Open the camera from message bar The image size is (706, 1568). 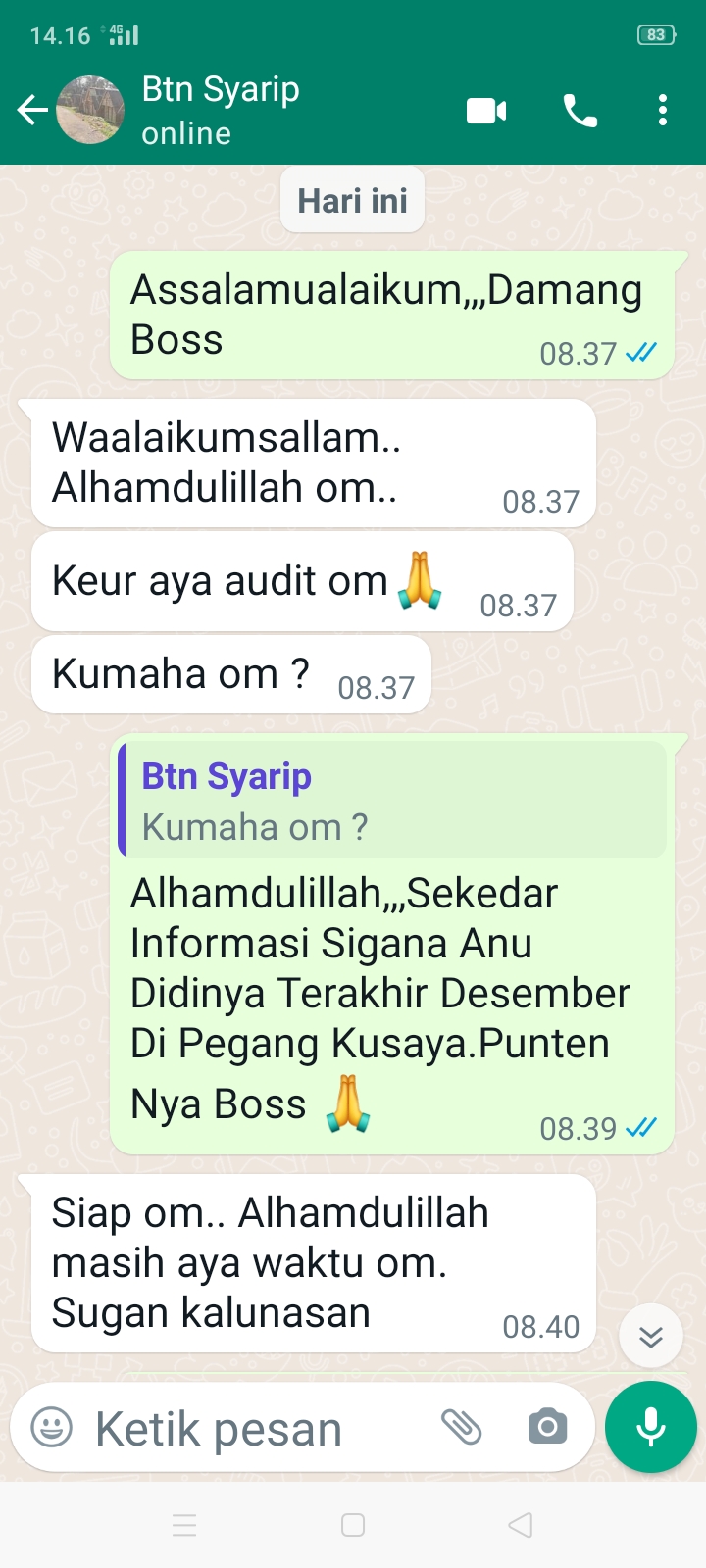pyautogui.click(x=547, y=1427)
